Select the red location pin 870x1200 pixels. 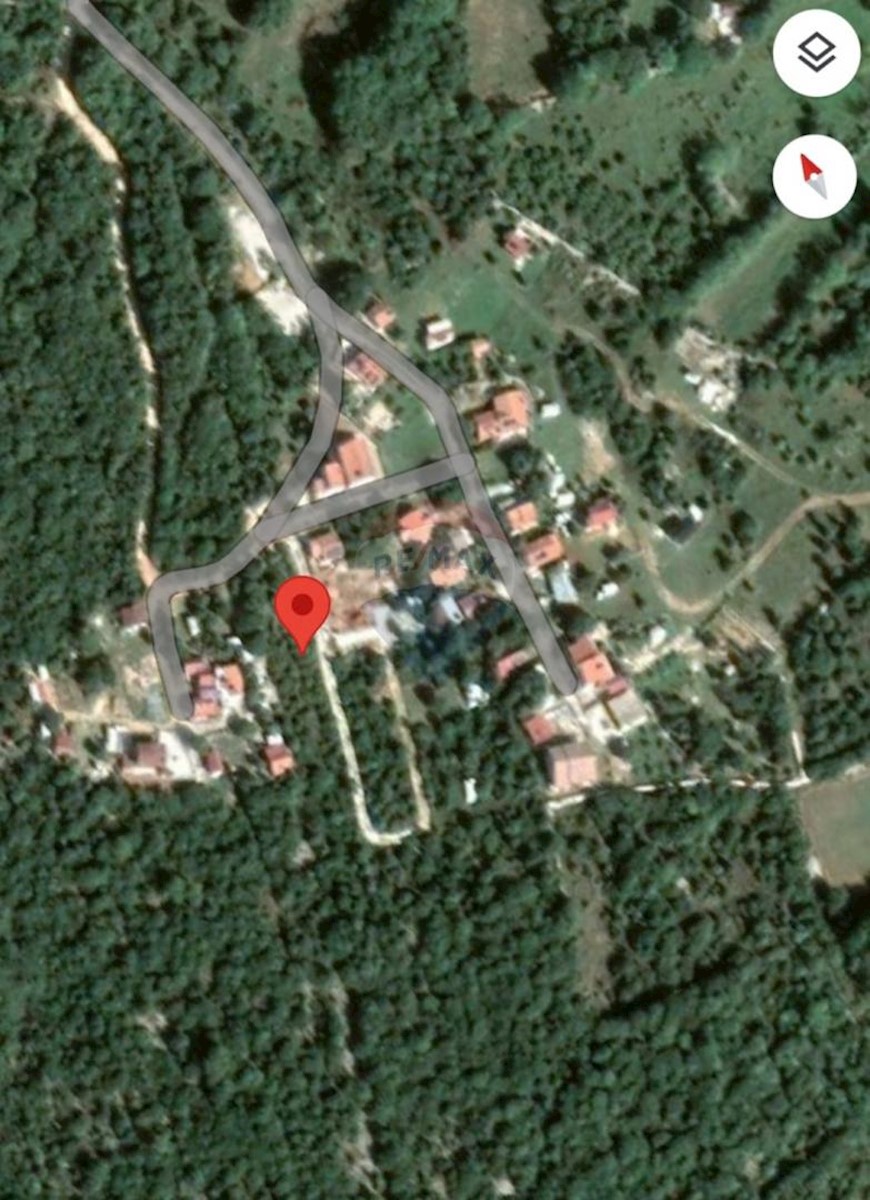[x=302, y=608]
